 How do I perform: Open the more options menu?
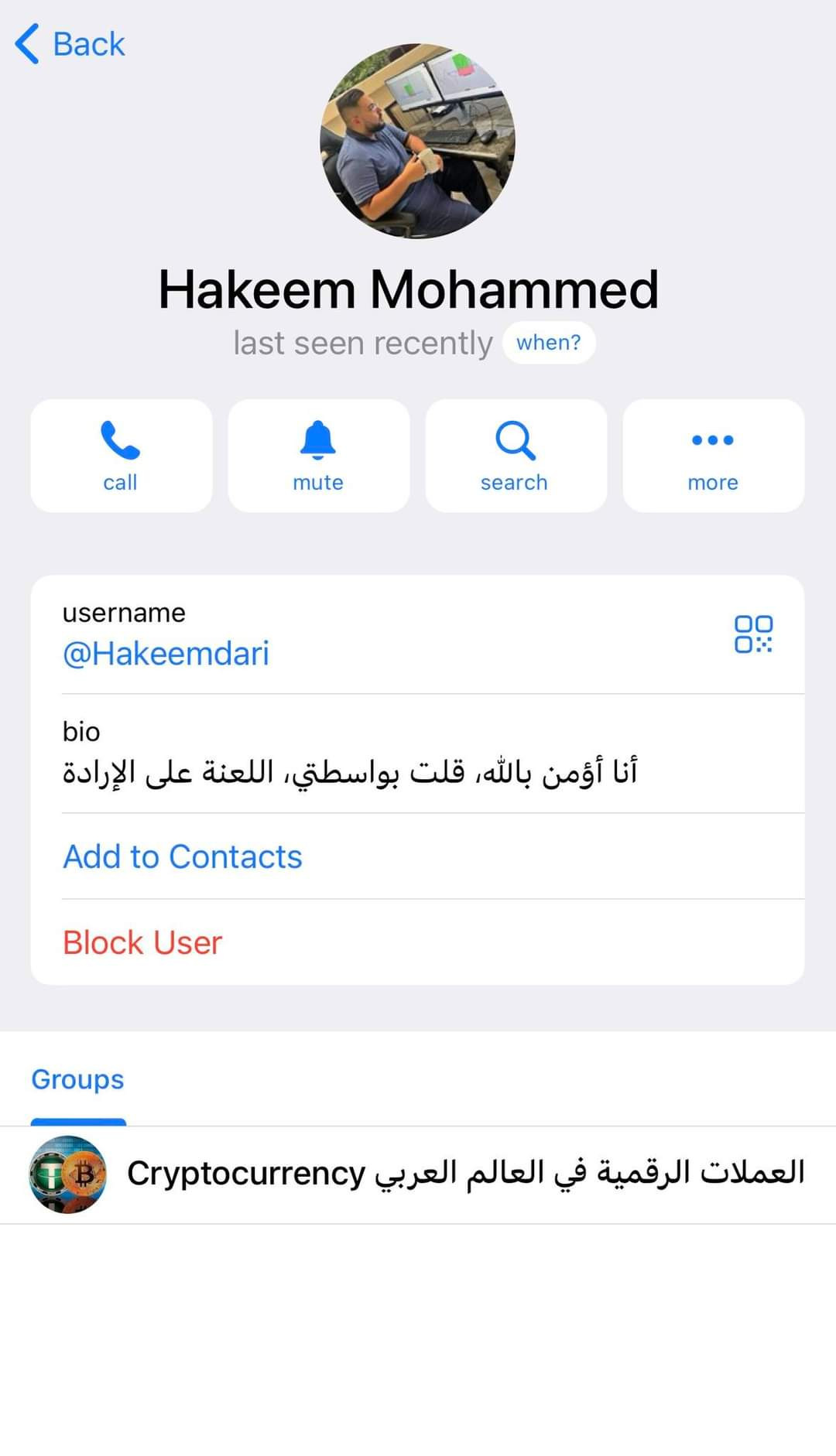point(713,456)
